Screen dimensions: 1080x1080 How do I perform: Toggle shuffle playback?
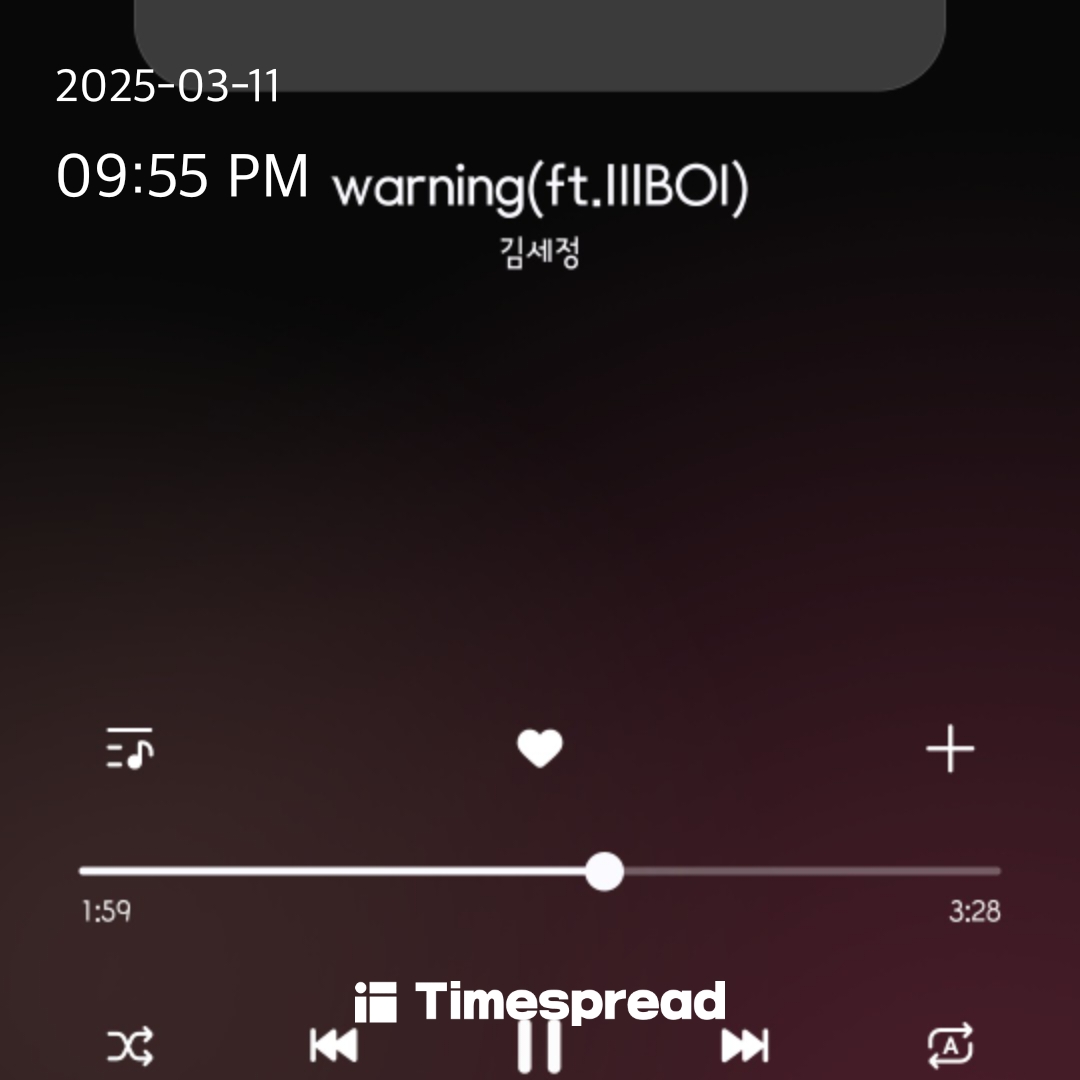coord(131,1047)
